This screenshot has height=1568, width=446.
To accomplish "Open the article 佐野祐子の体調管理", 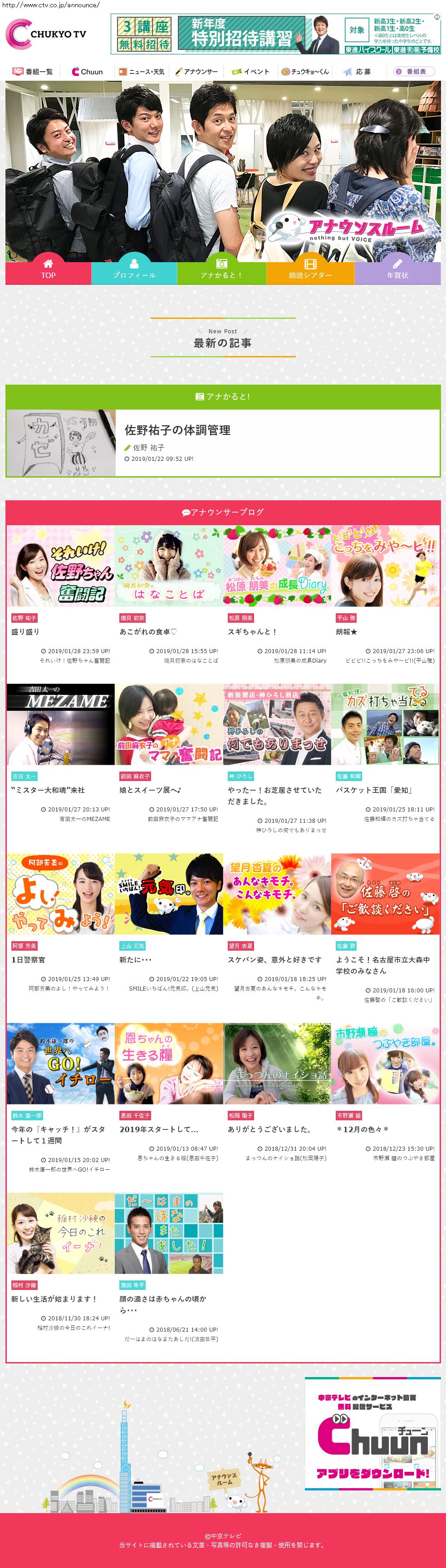I will click(177, 430).
